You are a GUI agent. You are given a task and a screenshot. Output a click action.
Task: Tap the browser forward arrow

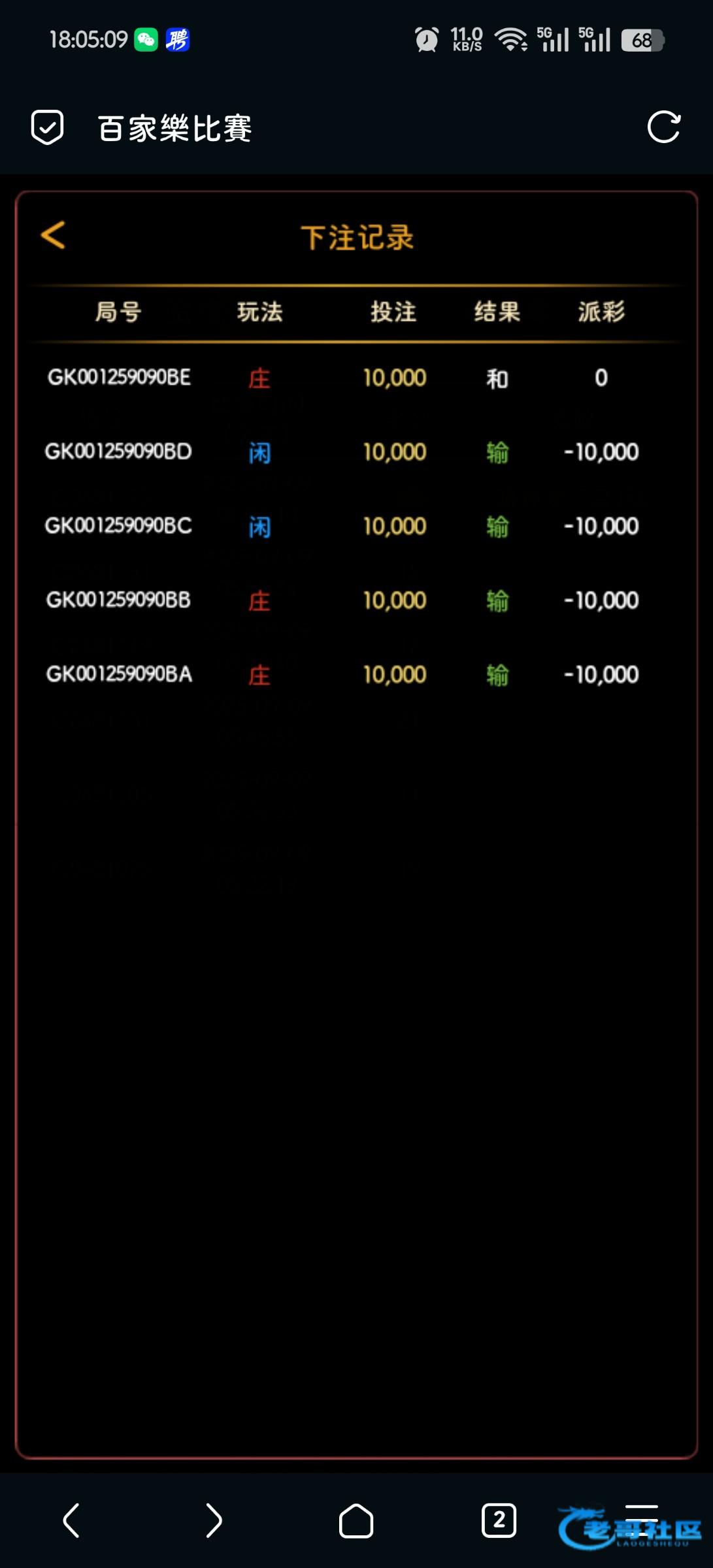click(214, 1520)
